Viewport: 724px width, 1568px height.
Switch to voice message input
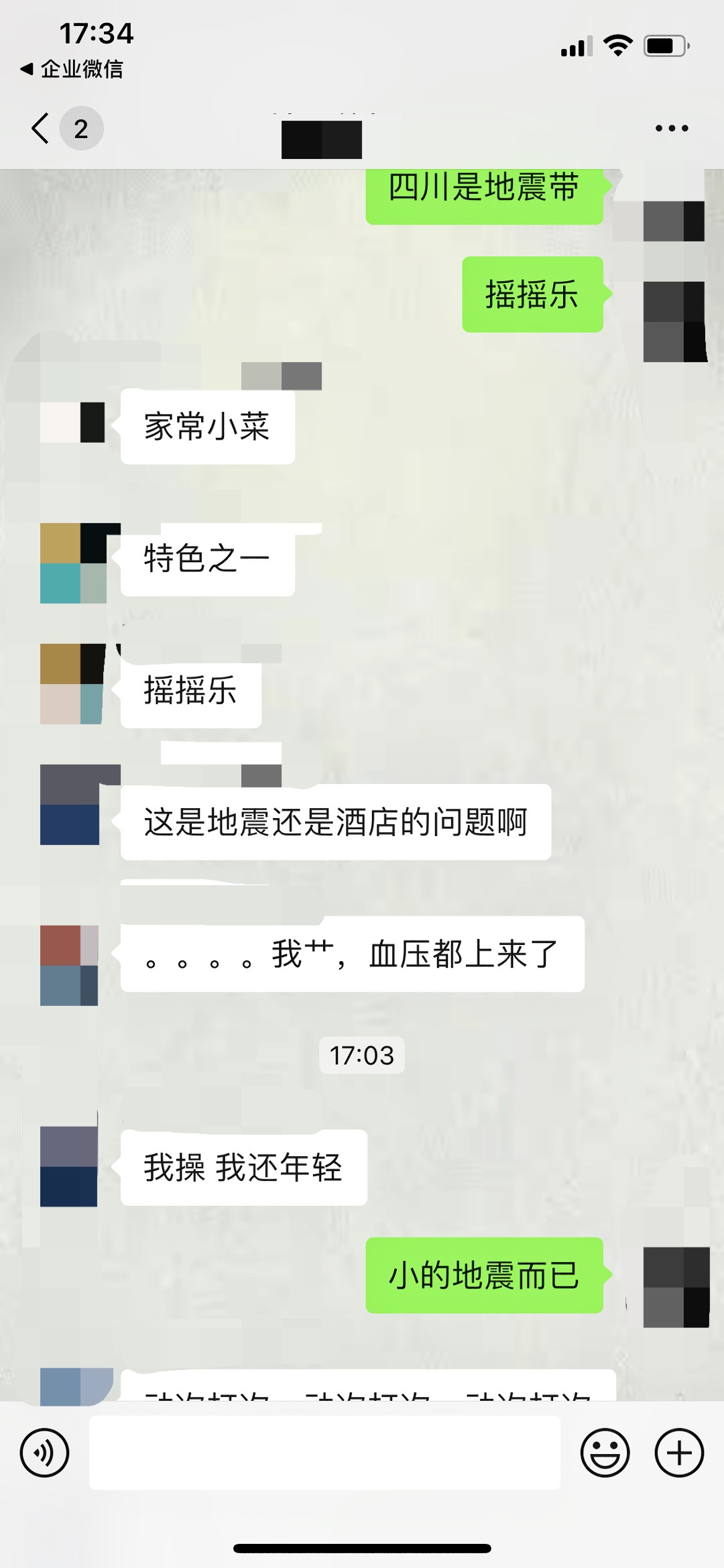pos(44,1453)
